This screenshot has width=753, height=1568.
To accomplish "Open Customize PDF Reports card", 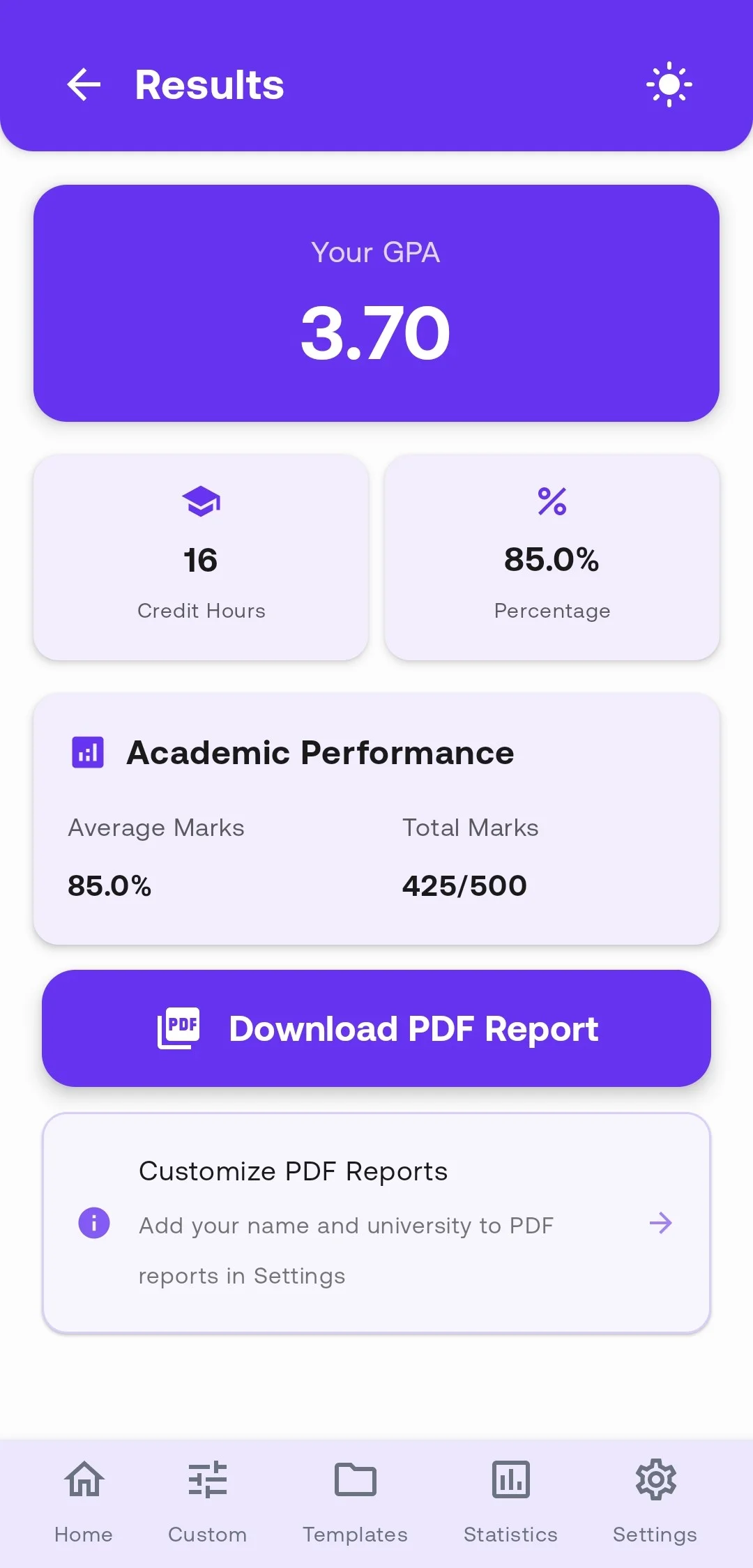I will 376,1222.
